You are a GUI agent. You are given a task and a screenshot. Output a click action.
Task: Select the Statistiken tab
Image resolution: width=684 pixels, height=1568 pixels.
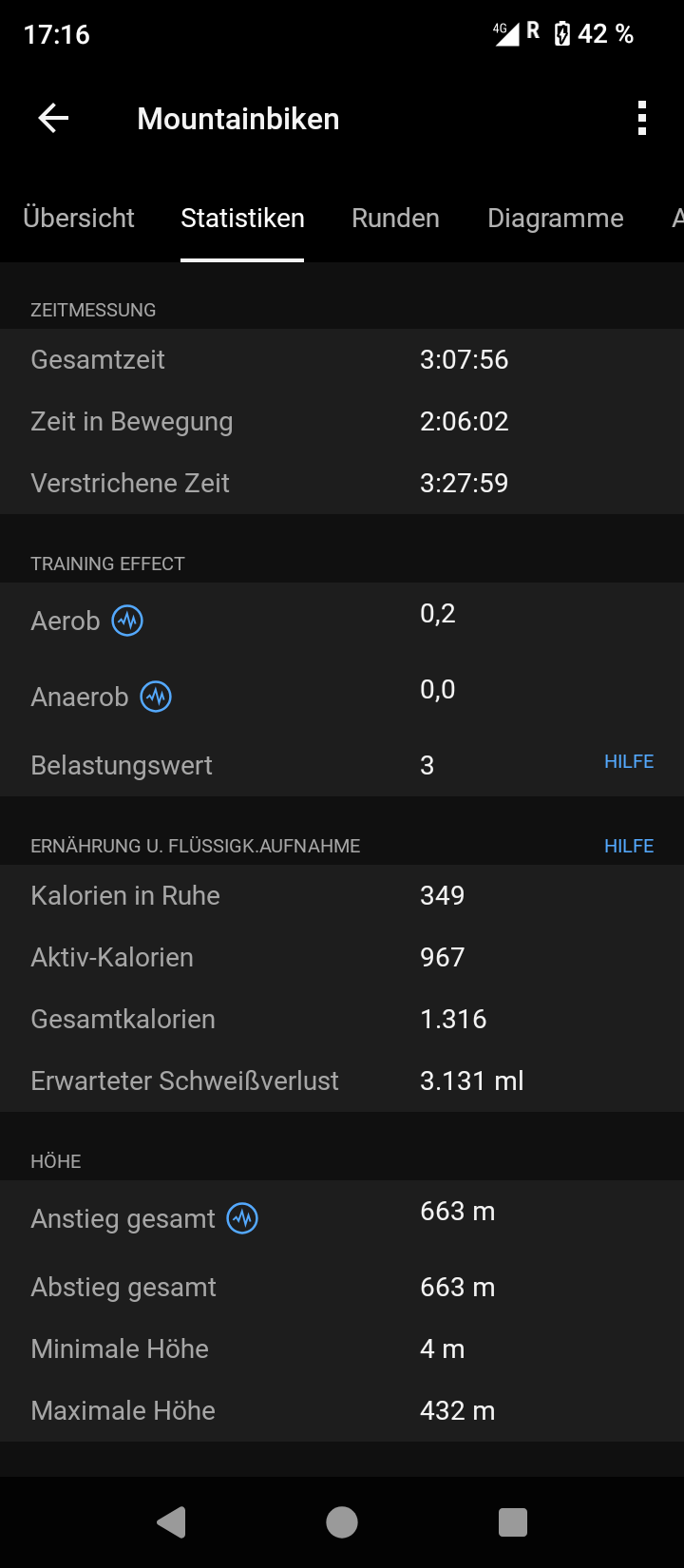tap(242, 219)
